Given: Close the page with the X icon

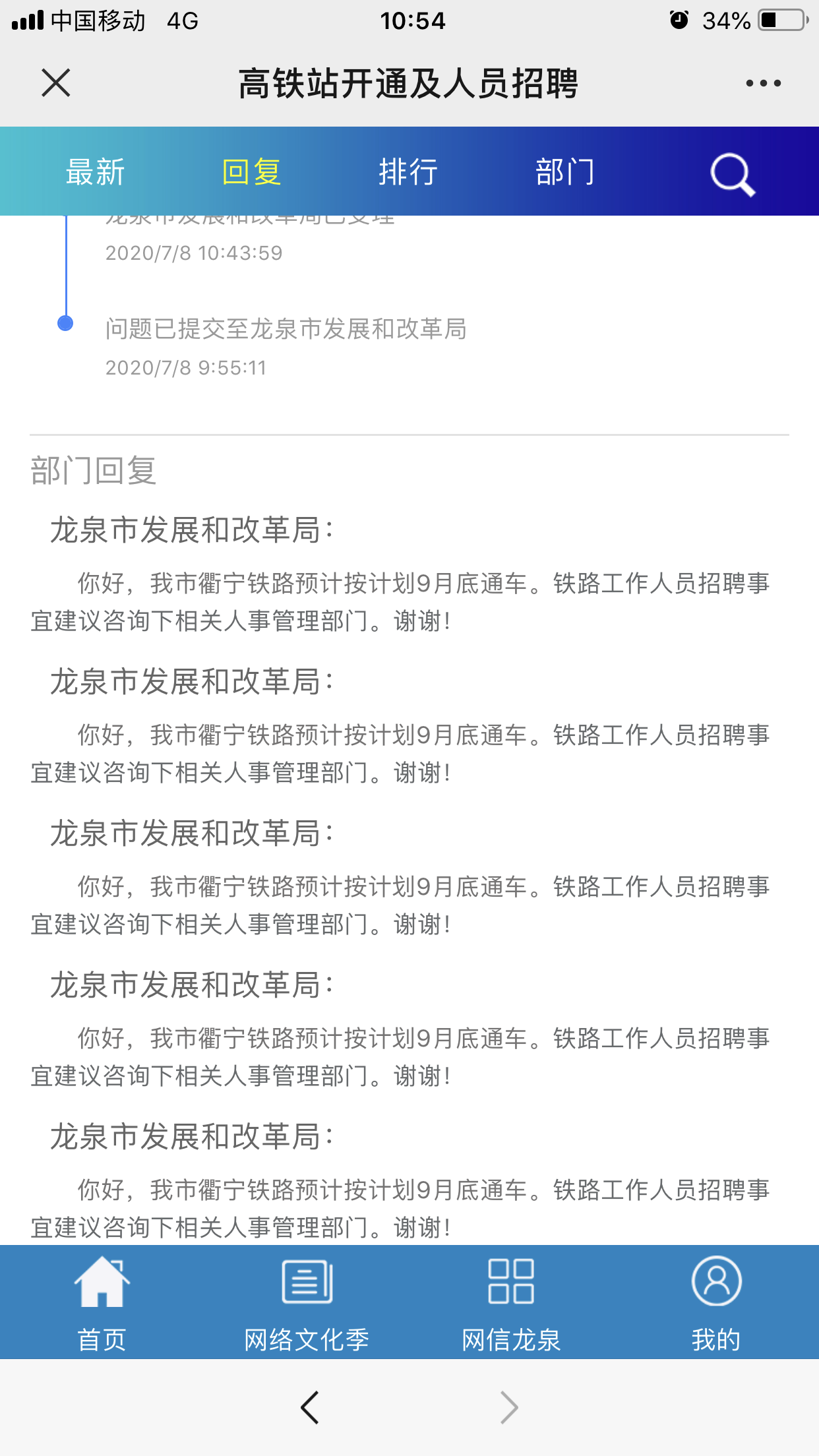Looking at the screenshot, I should [x=56, y=83].
